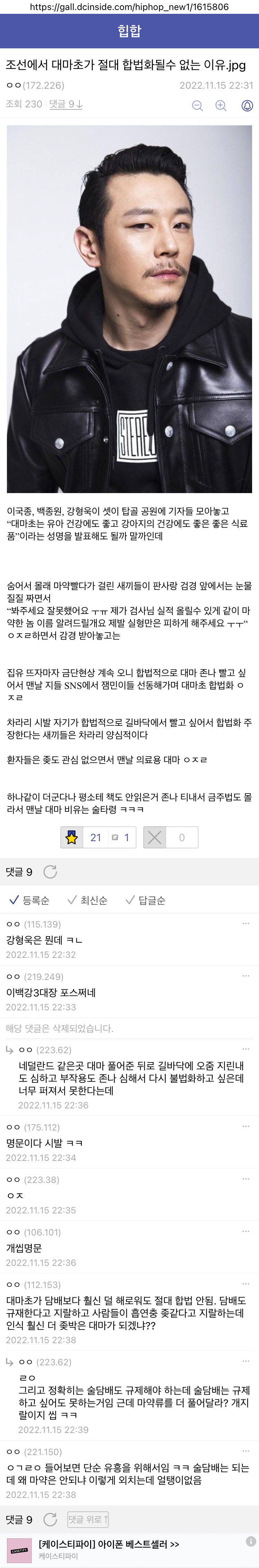The height and width of the screenshot is (1568, 259).
Task: Open the options menu for the 이백강3대장 comment
Action: pos(246,976)
